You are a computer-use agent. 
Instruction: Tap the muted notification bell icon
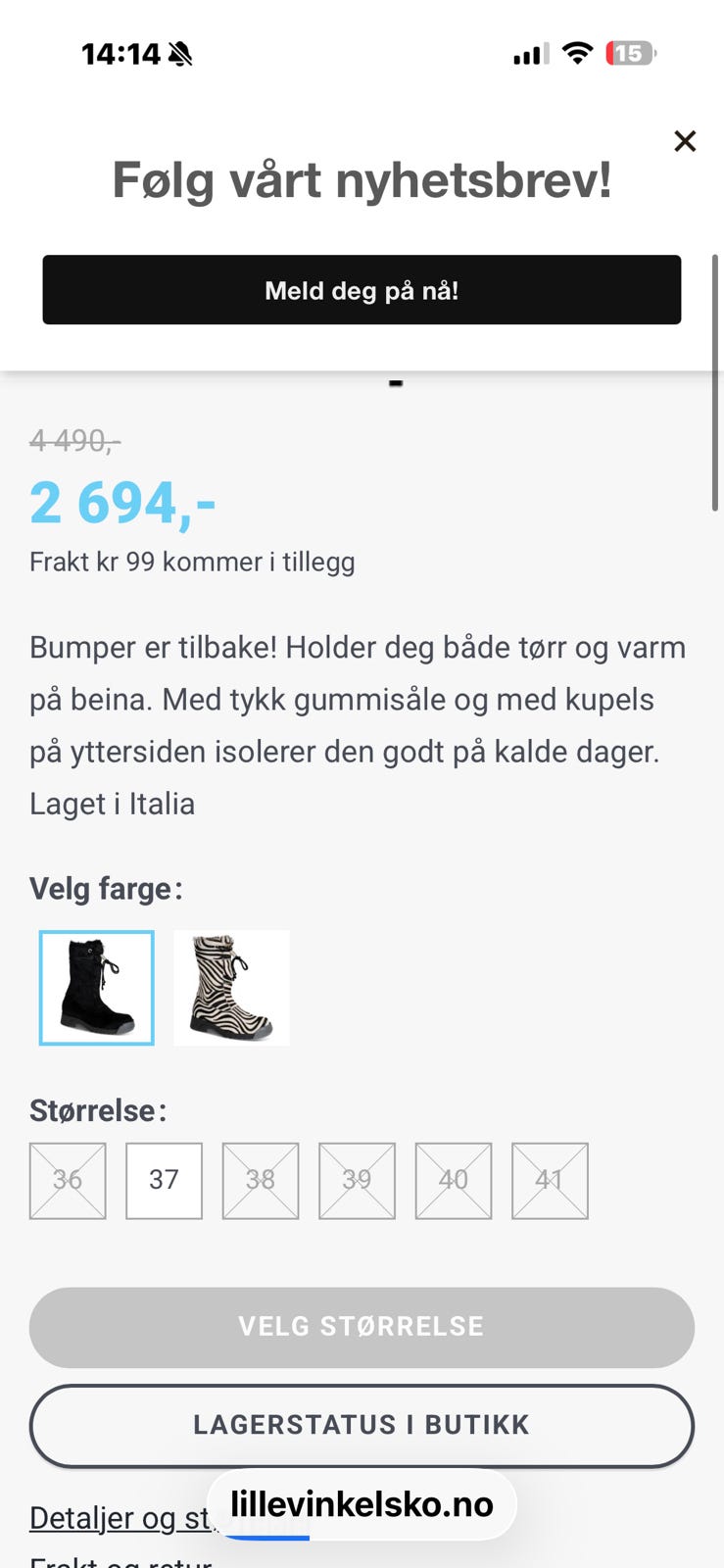177,54
